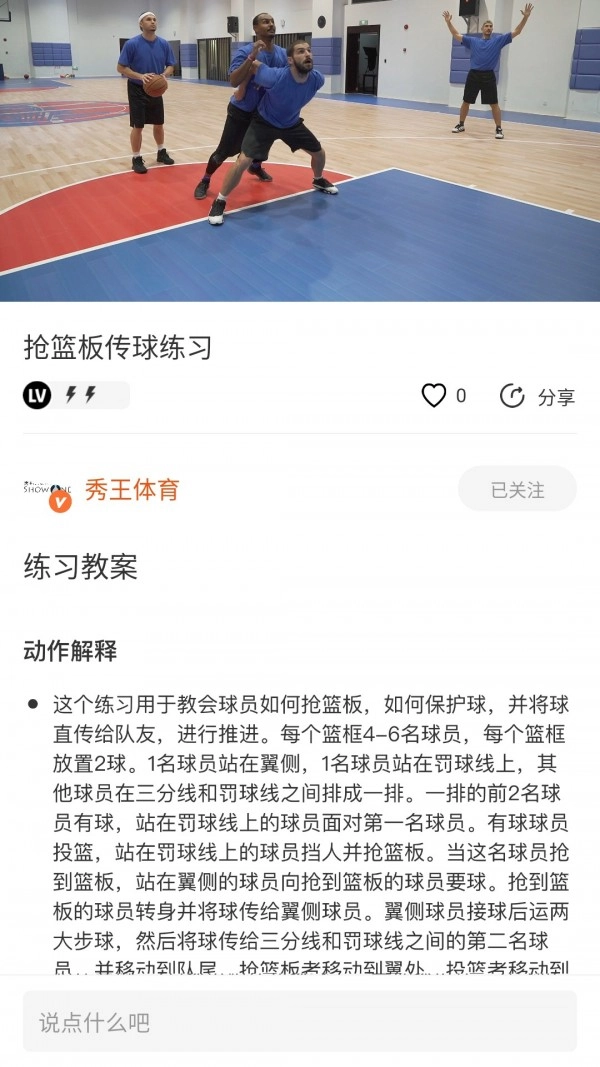This screenshot has height=1067, width=600.
Task: Share this drill via 分享
Action: pos(538,396)
